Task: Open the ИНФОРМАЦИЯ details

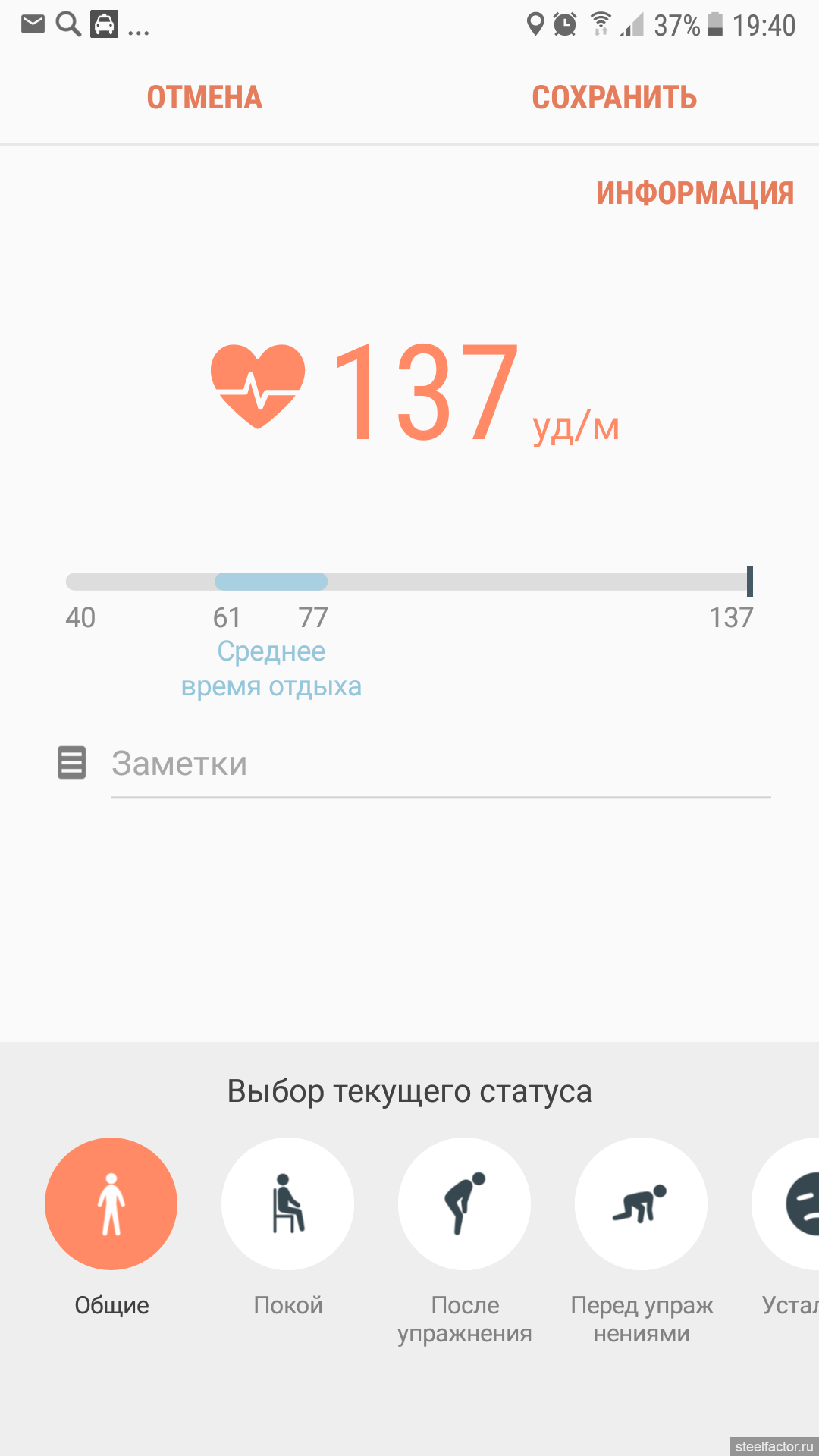Action: (x=695, y=193)
